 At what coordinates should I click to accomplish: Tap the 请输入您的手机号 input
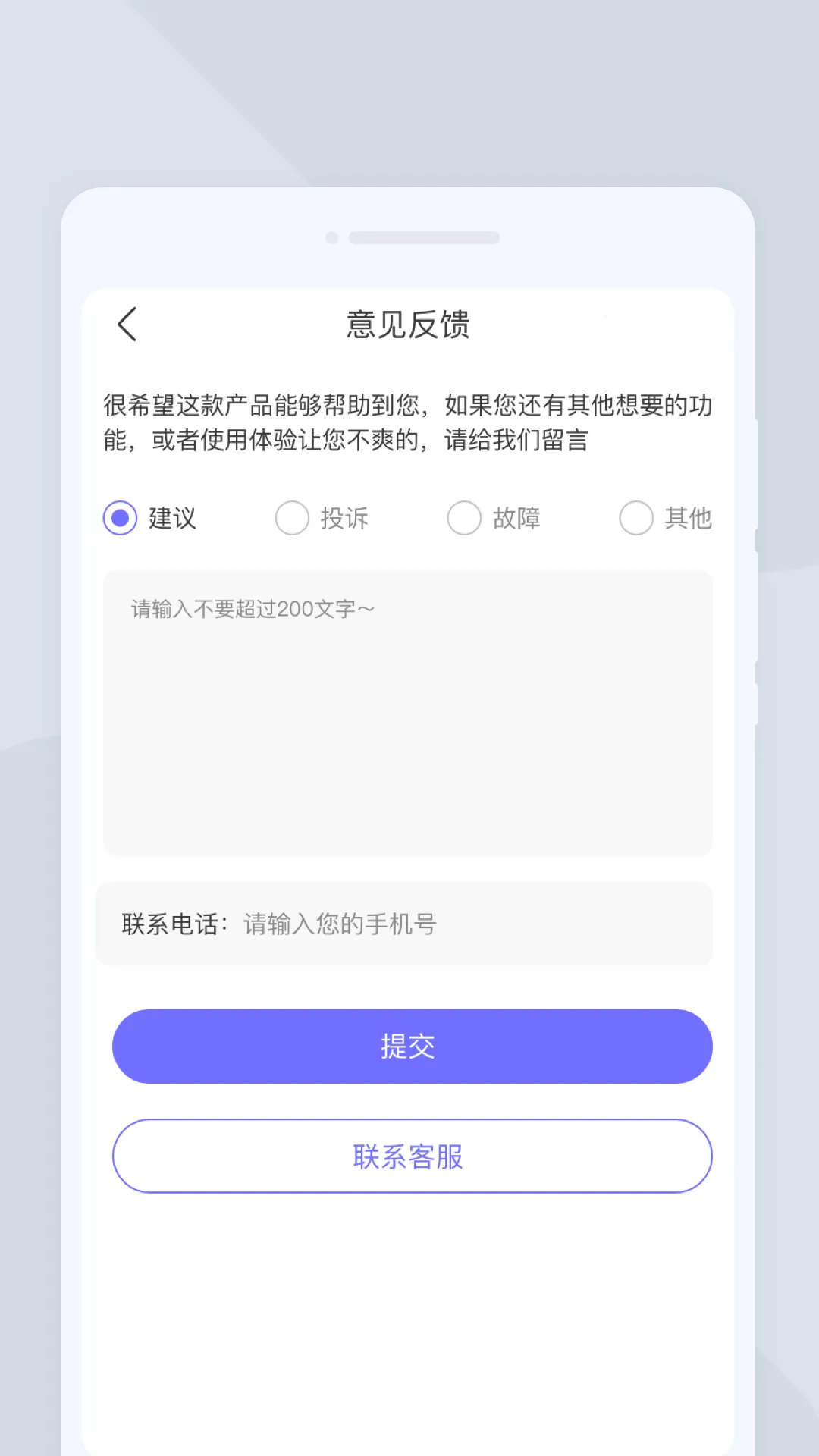tap(339, 924)
